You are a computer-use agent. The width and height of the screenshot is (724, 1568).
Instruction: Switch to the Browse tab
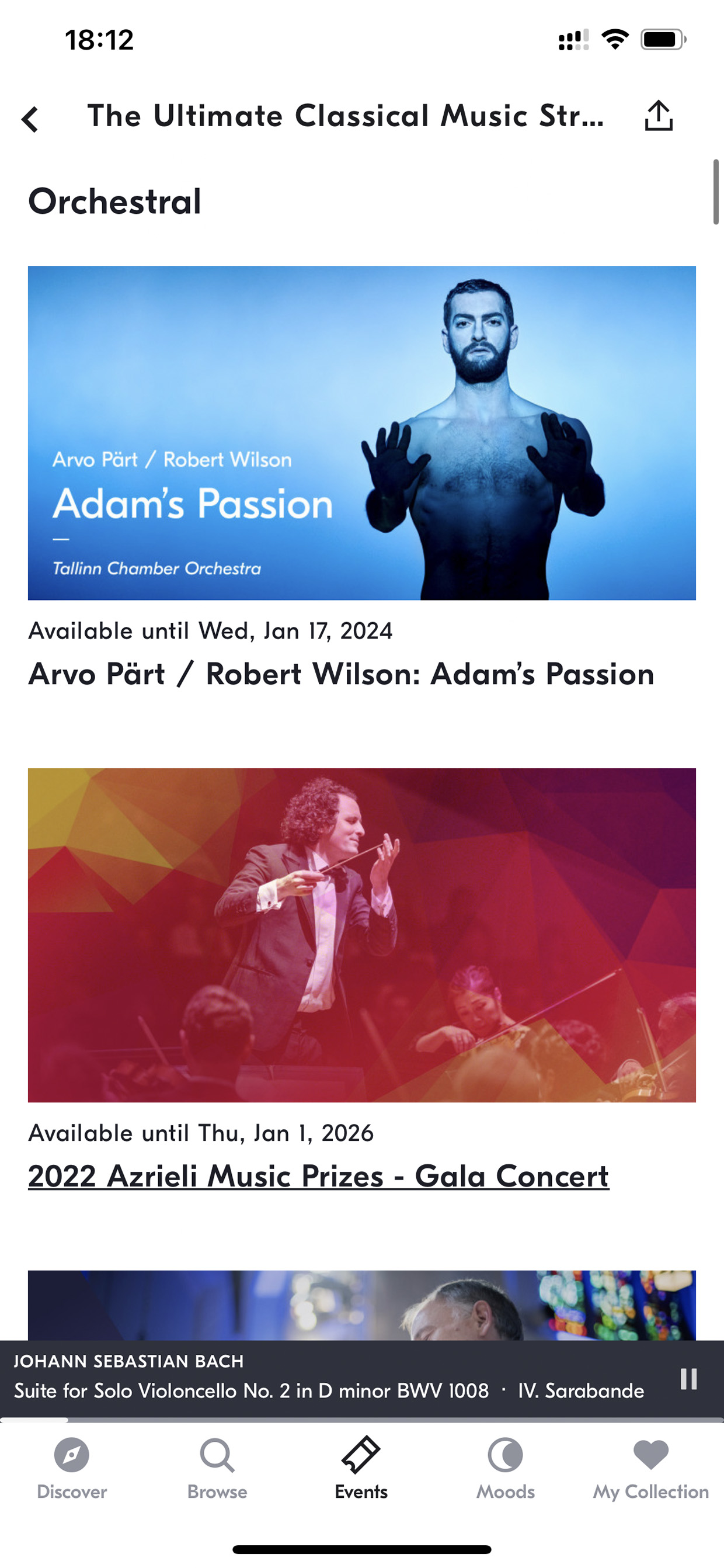pyautogui.click(x=217, y=1469)
